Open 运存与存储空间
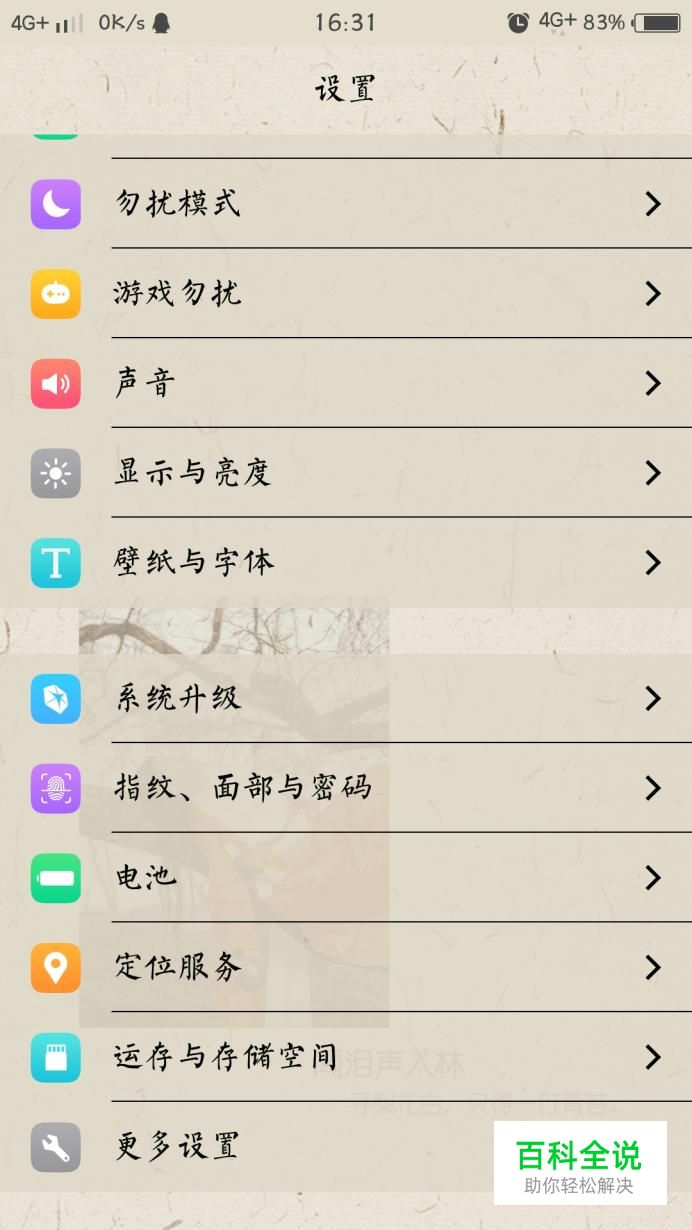The height and width of the screenshot is (1230, 692). [346, 1057]
